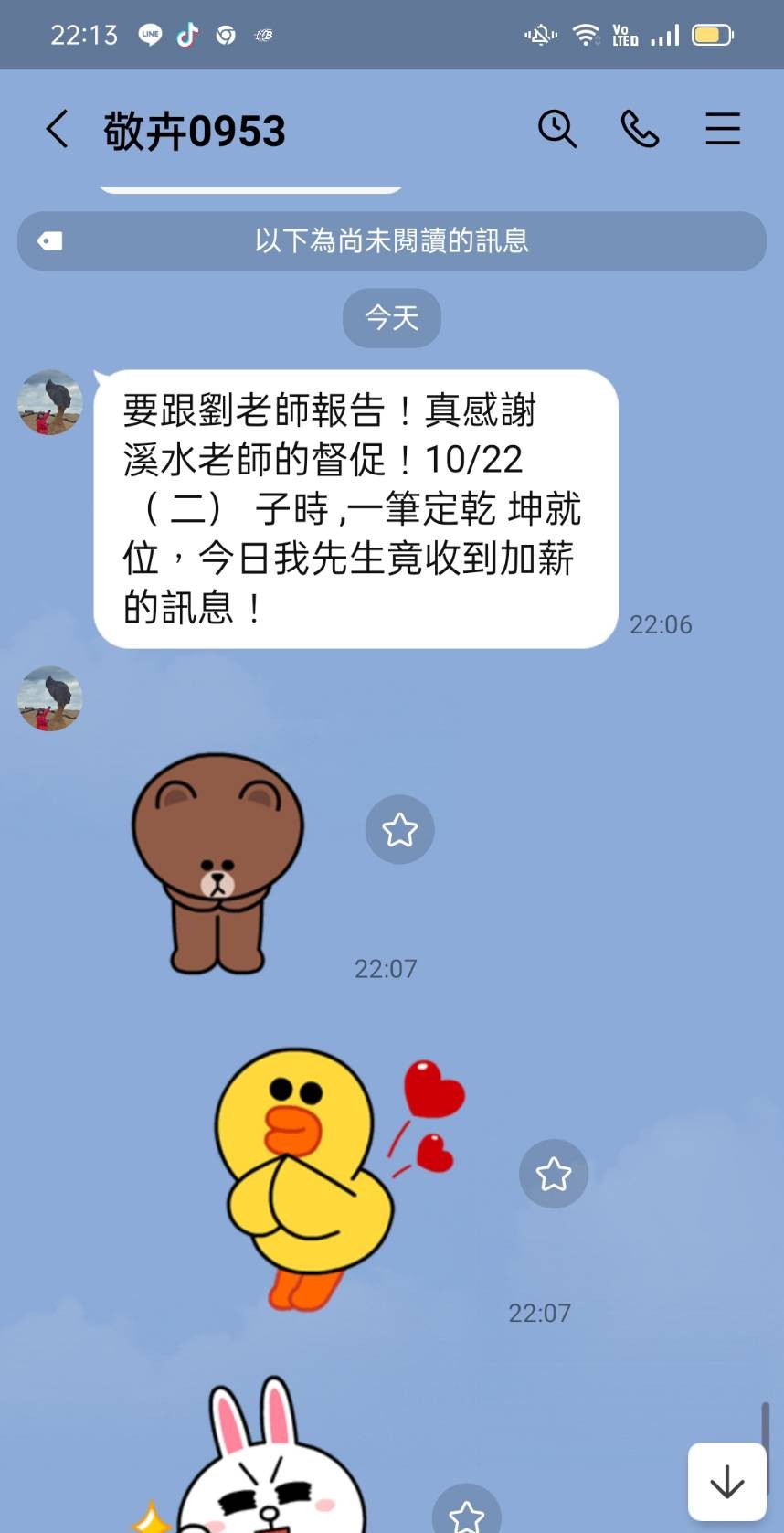Jump to the latest message arrow
The width and height of the screenshot is (784, 1533).
727,1482
